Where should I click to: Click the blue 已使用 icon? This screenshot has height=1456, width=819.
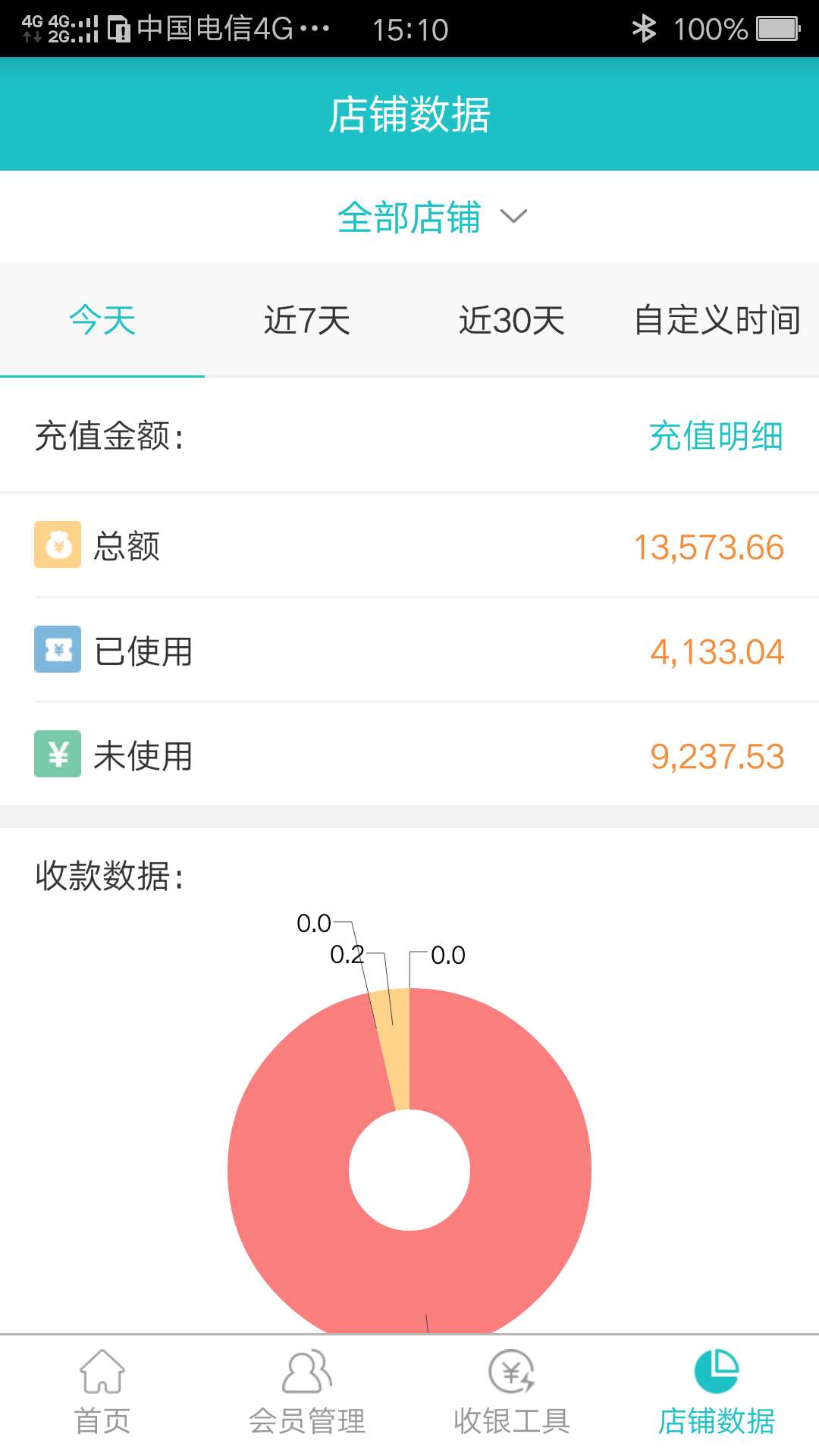57,651
